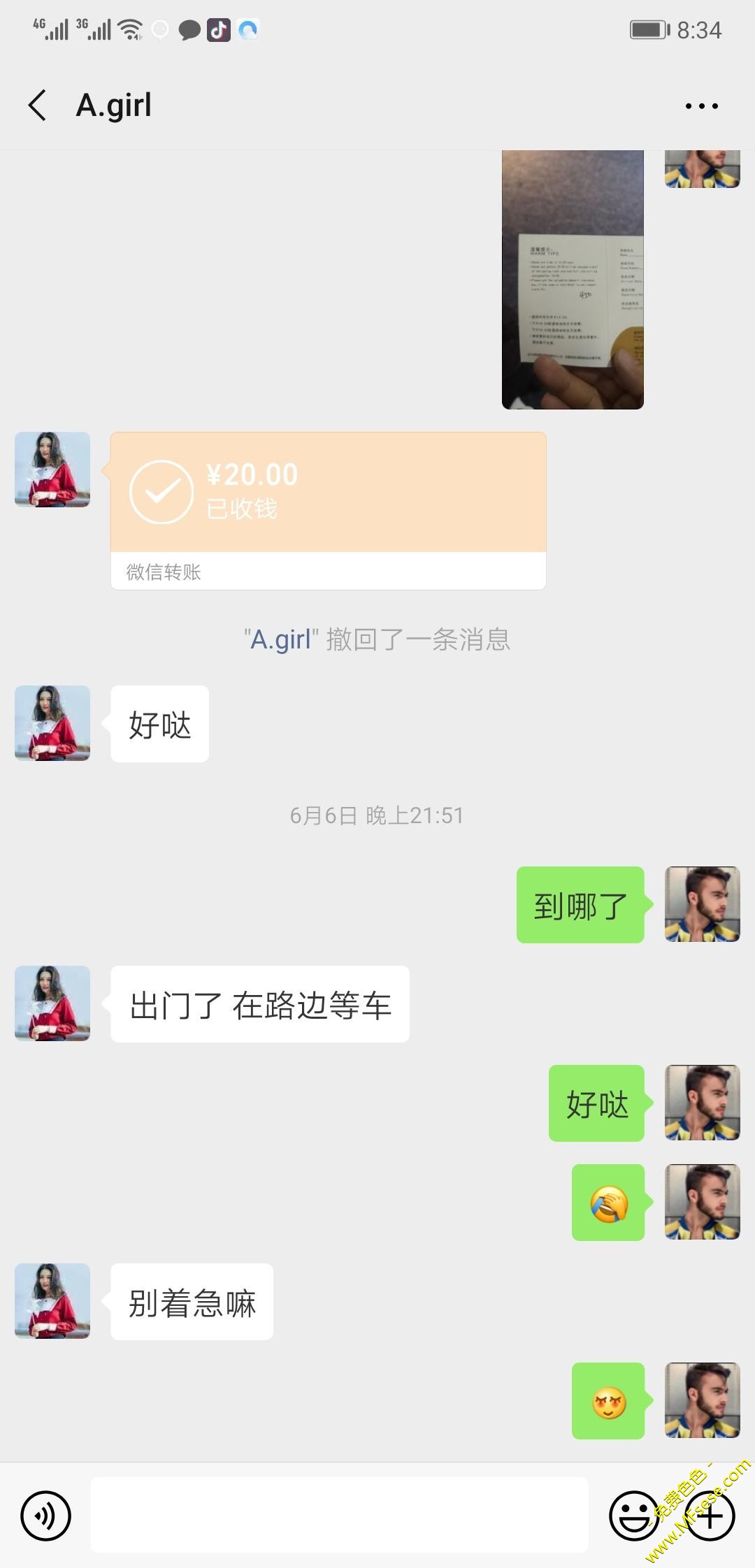The height and width of the screenshot is (1568, 755).
Task: Open the plus attachment menu
Action: [x=710, y=1515]
